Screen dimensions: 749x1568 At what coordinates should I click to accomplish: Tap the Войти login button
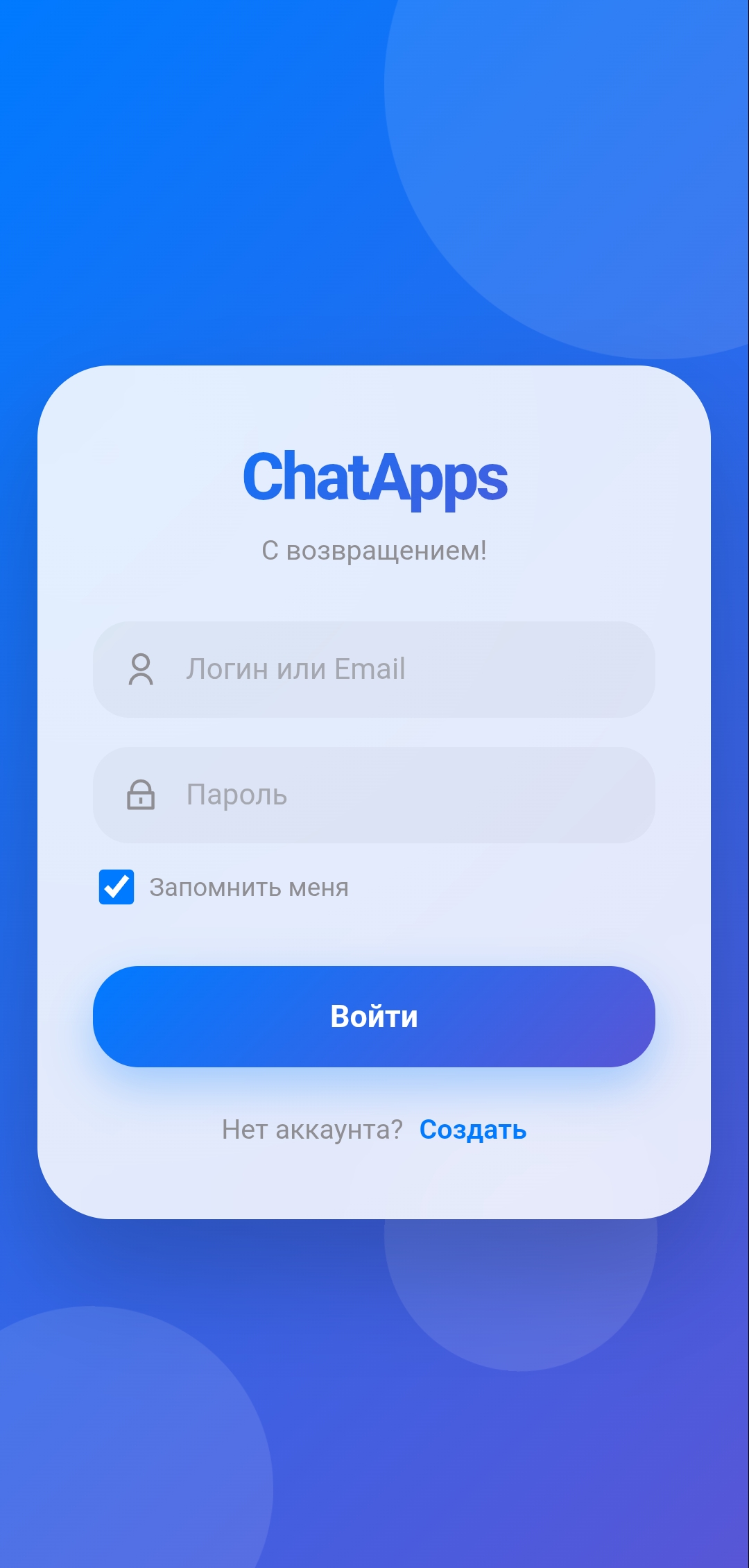point(374,1016)
